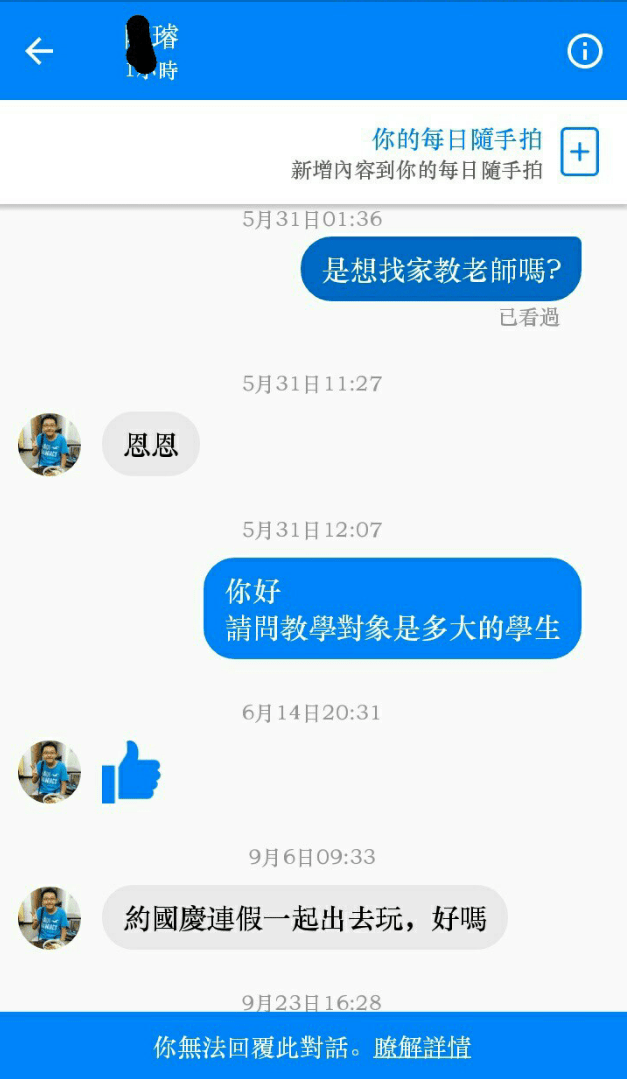Open the 瞭解詳情 link

coord(422,1048)
